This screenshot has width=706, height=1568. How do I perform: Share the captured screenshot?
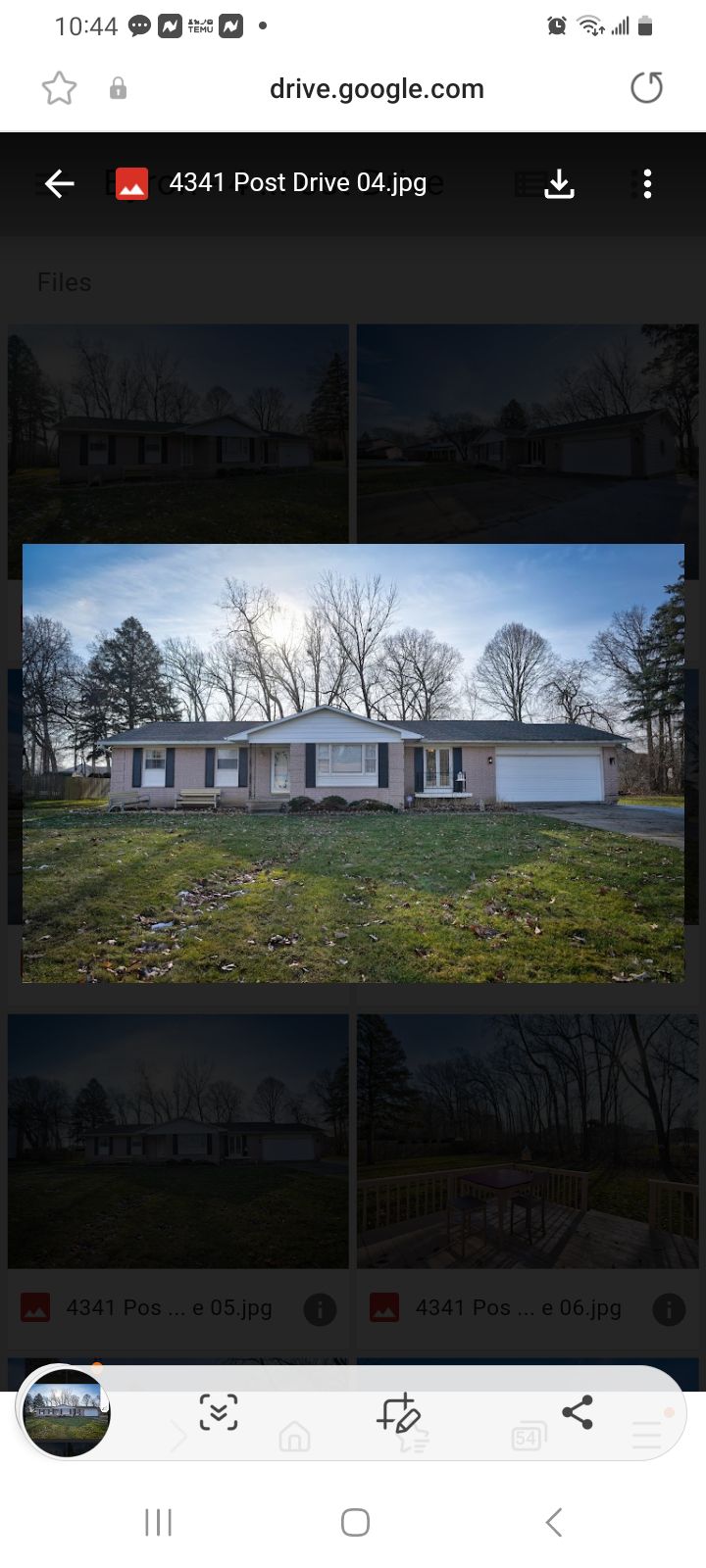click(x=578, y=1412)
